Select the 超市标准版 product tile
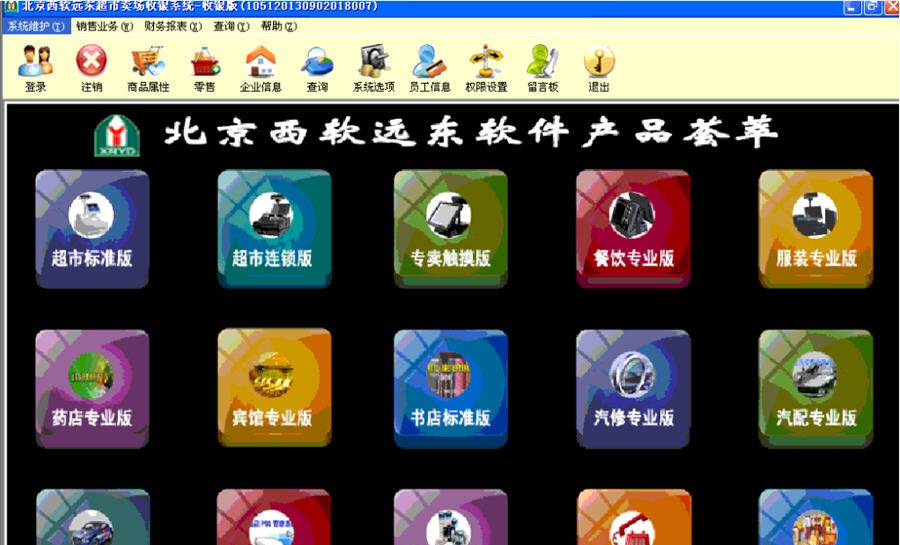 coord(92,229)
